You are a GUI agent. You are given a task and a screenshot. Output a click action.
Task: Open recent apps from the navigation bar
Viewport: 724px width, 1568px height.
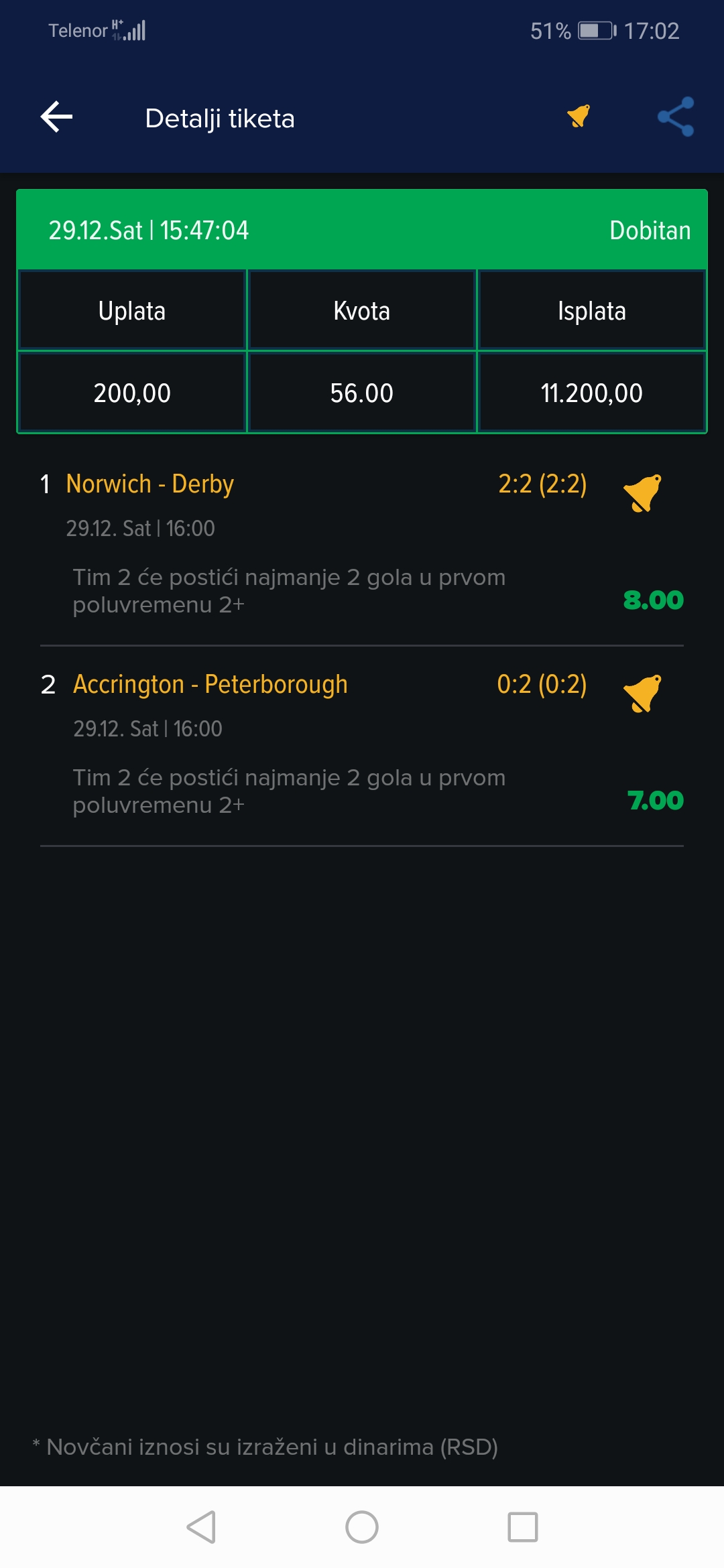(x=523, y=1527)
